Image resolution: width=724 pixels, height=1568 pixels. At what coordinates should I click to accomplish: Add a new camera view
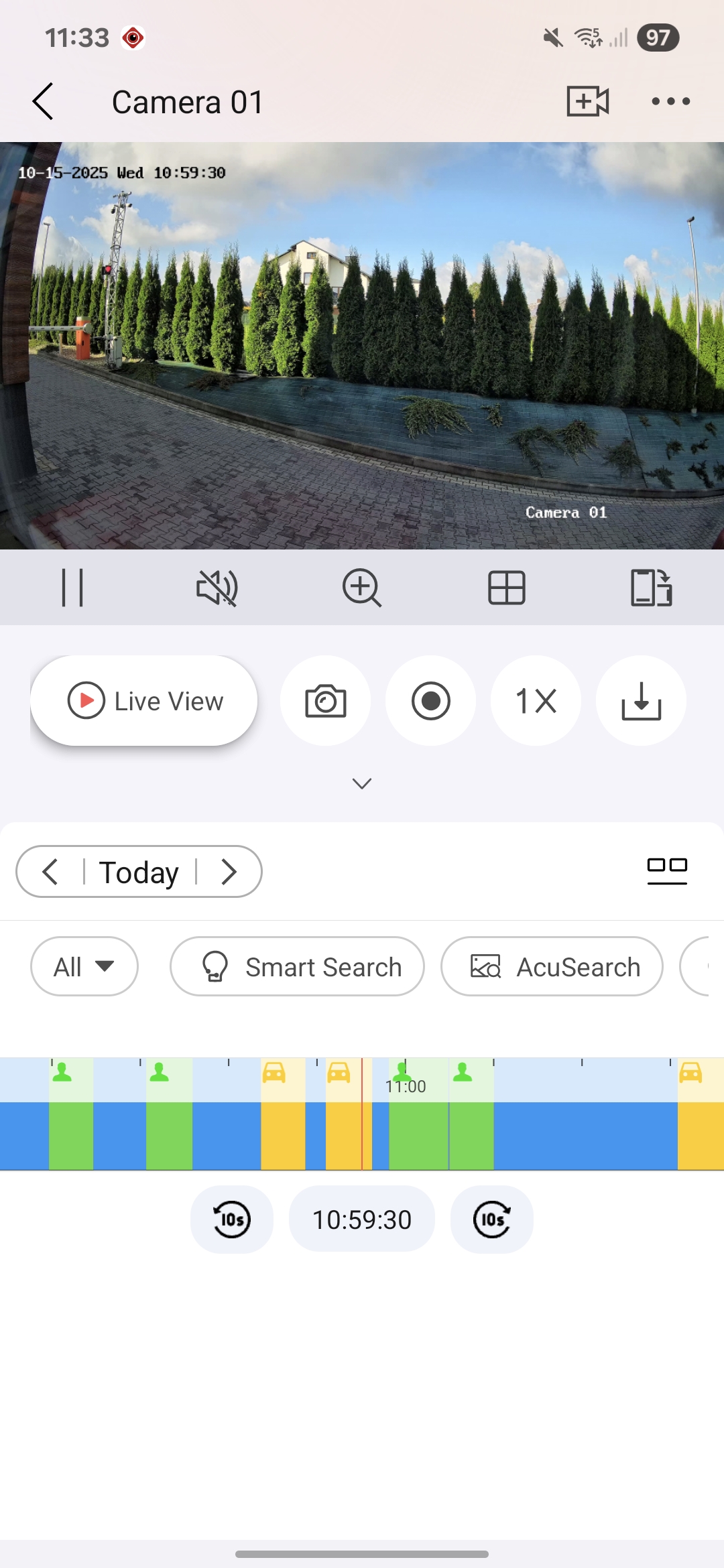tap(587, 102)
